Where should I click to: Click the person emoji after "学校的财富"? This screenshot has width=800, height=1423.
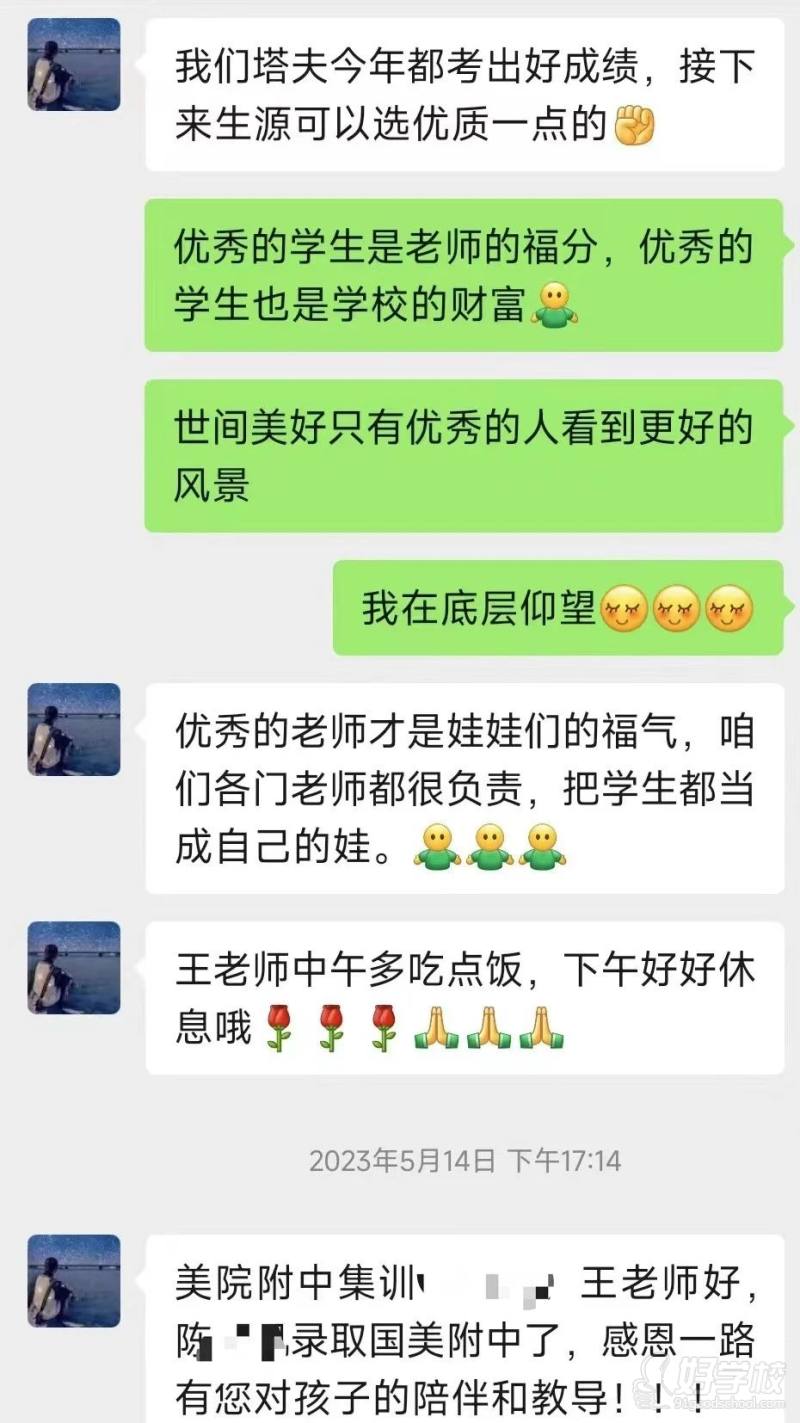point(563,310)
